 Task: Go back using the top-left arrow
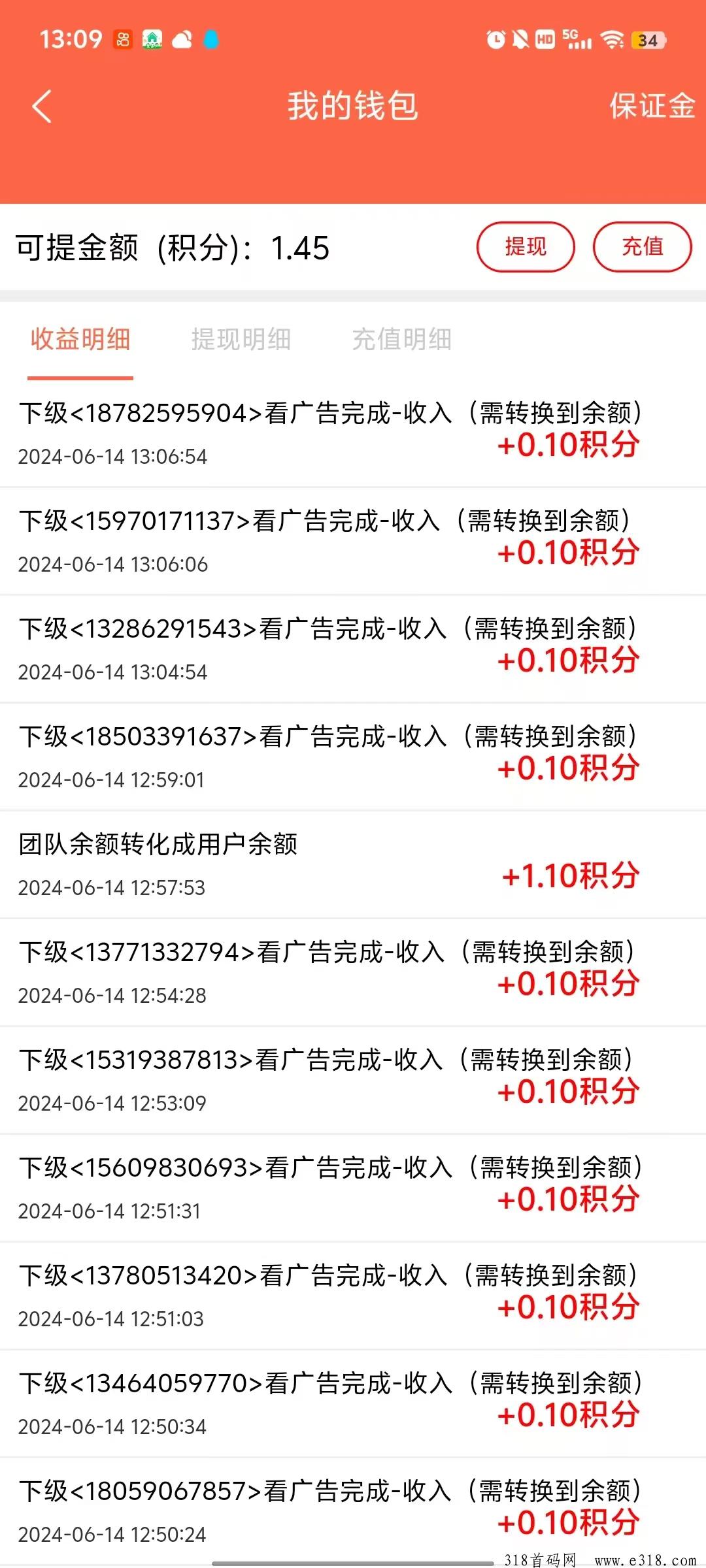(x=42, y=106)
